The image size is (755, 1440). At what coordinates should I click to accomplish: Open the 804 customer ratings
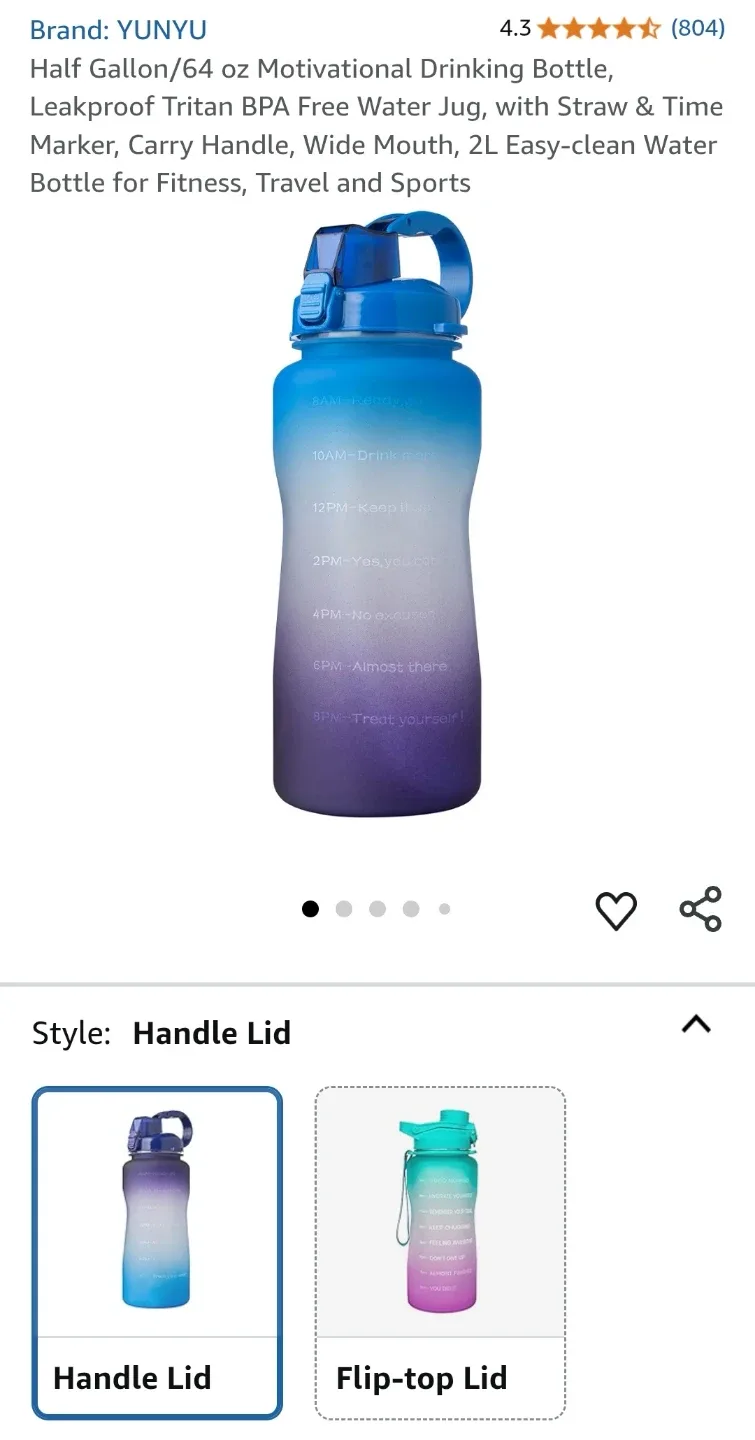[x=697, y=28]
